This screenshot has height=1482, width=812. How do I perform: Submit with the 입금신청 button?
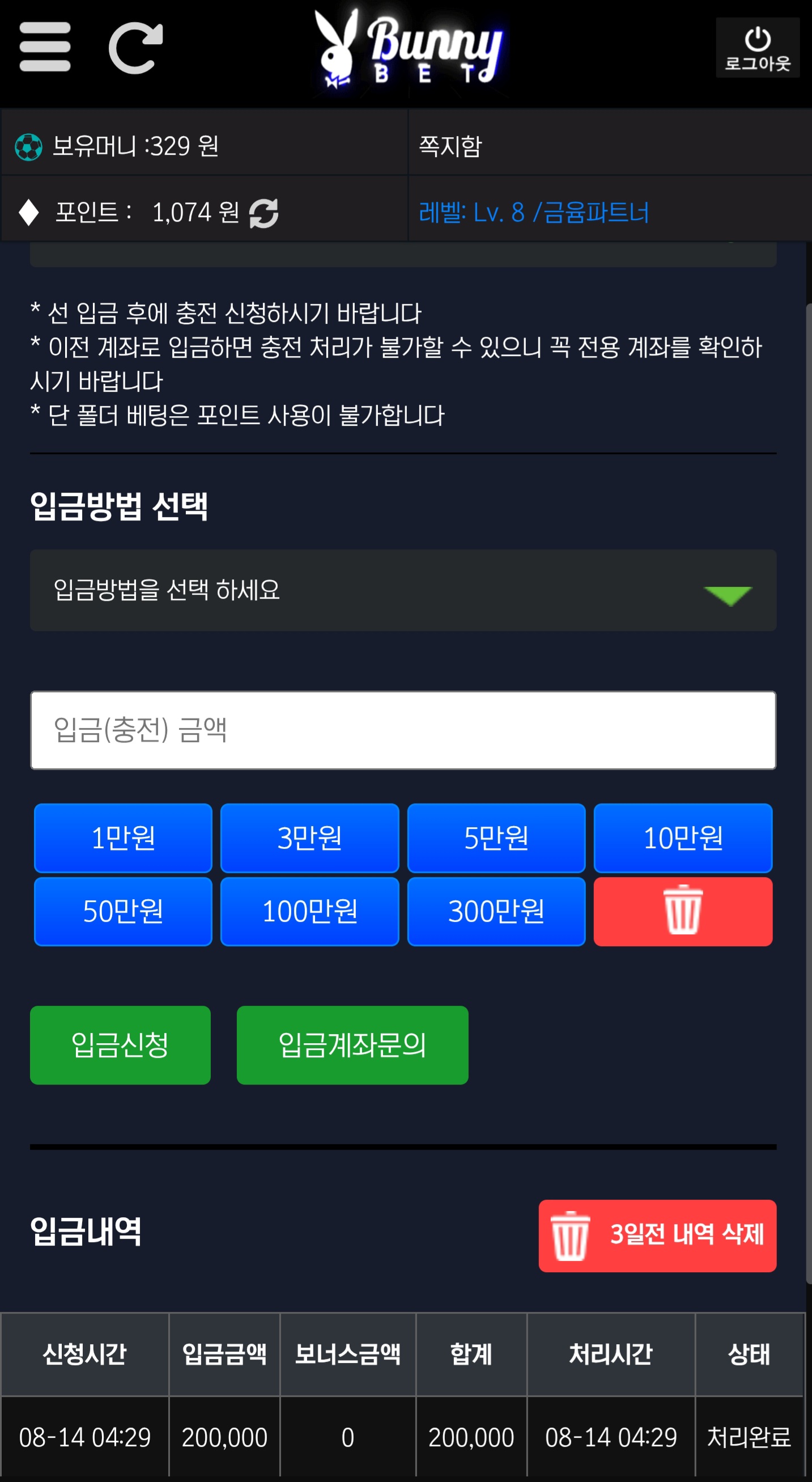pyautogui.click(x=120, y=1045)
